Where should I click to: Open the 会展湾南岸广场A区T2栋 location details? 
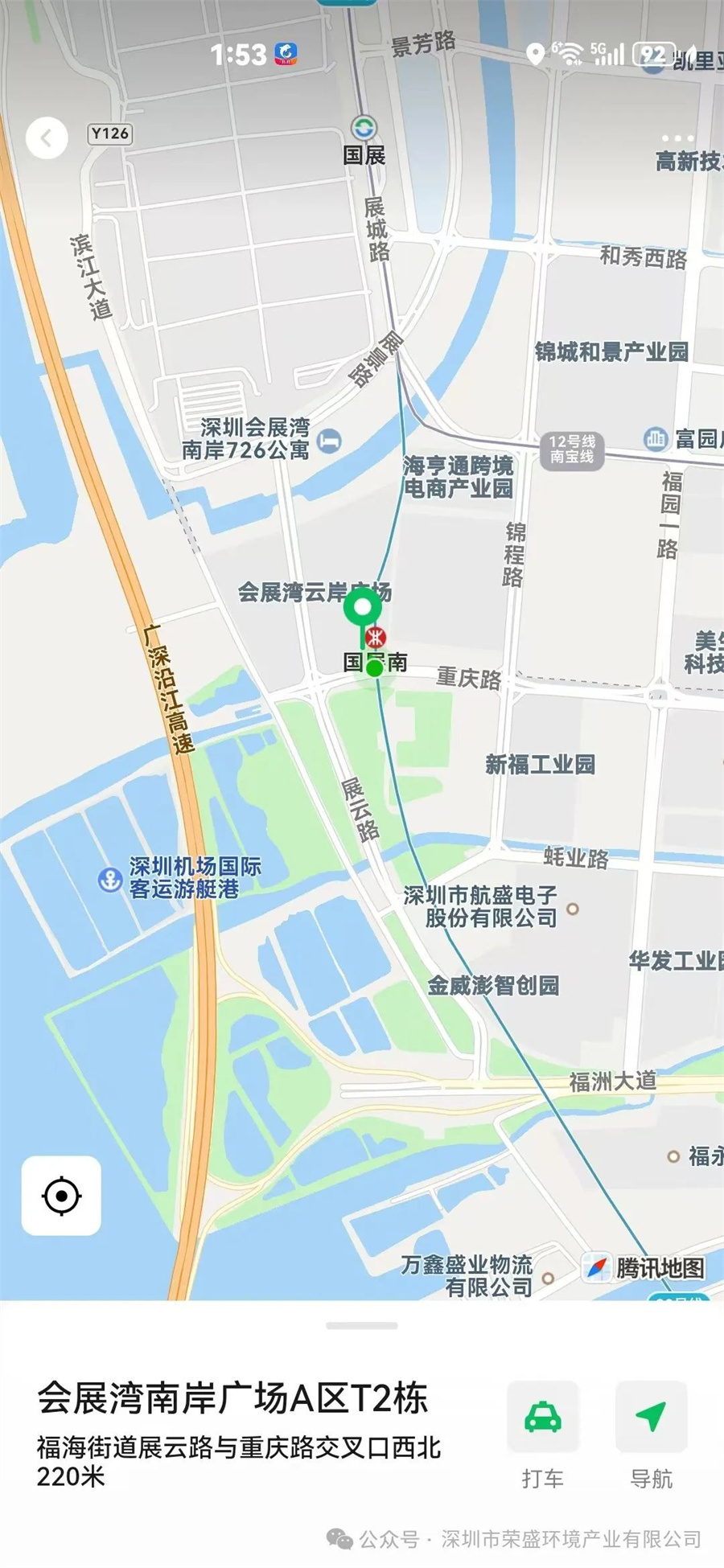[232, 1398]
